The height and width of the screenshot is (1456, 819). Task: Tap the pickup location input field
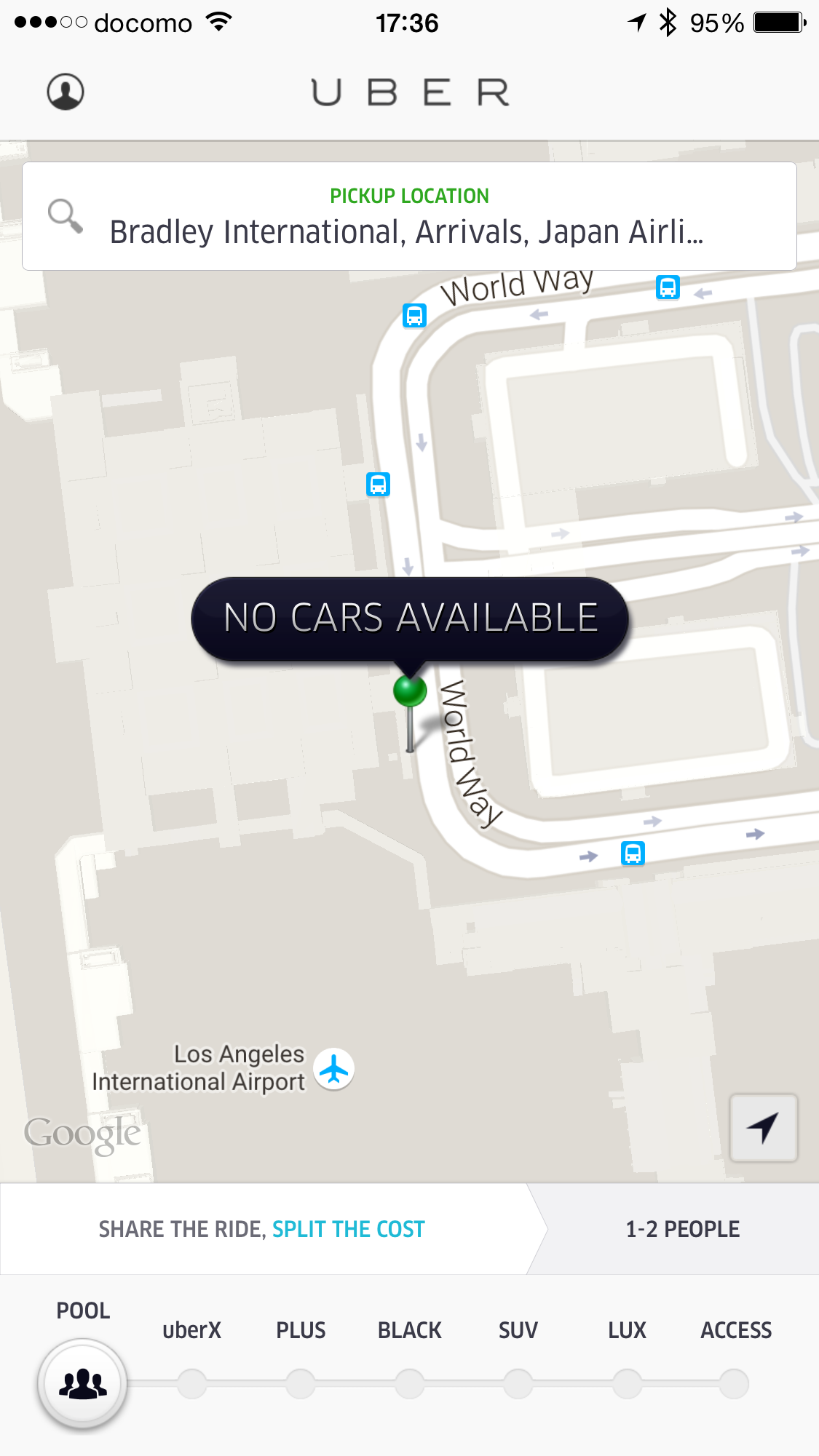[x=409, y=231]
